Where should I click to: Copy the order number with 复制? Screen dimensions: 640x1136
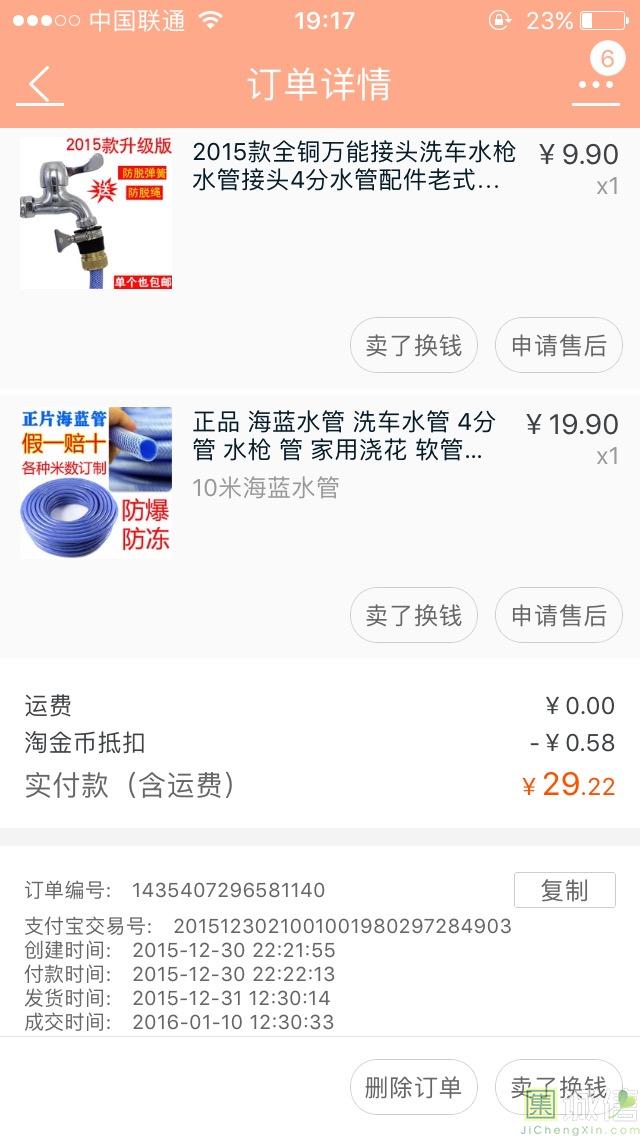pyautogui.click(x=564, y=890)
